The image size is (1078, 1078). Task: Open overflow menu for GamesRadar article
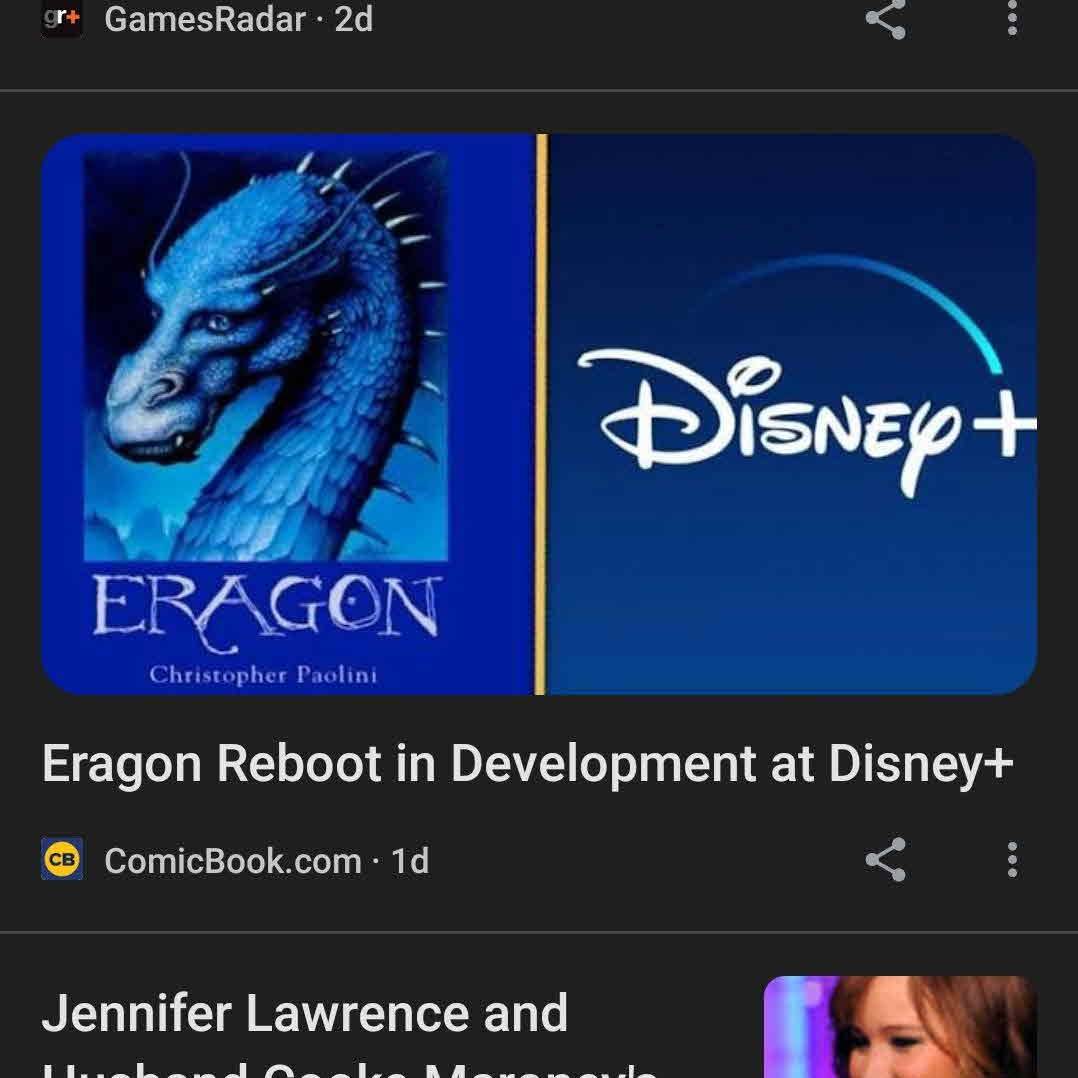click(x=1012, y=17)
